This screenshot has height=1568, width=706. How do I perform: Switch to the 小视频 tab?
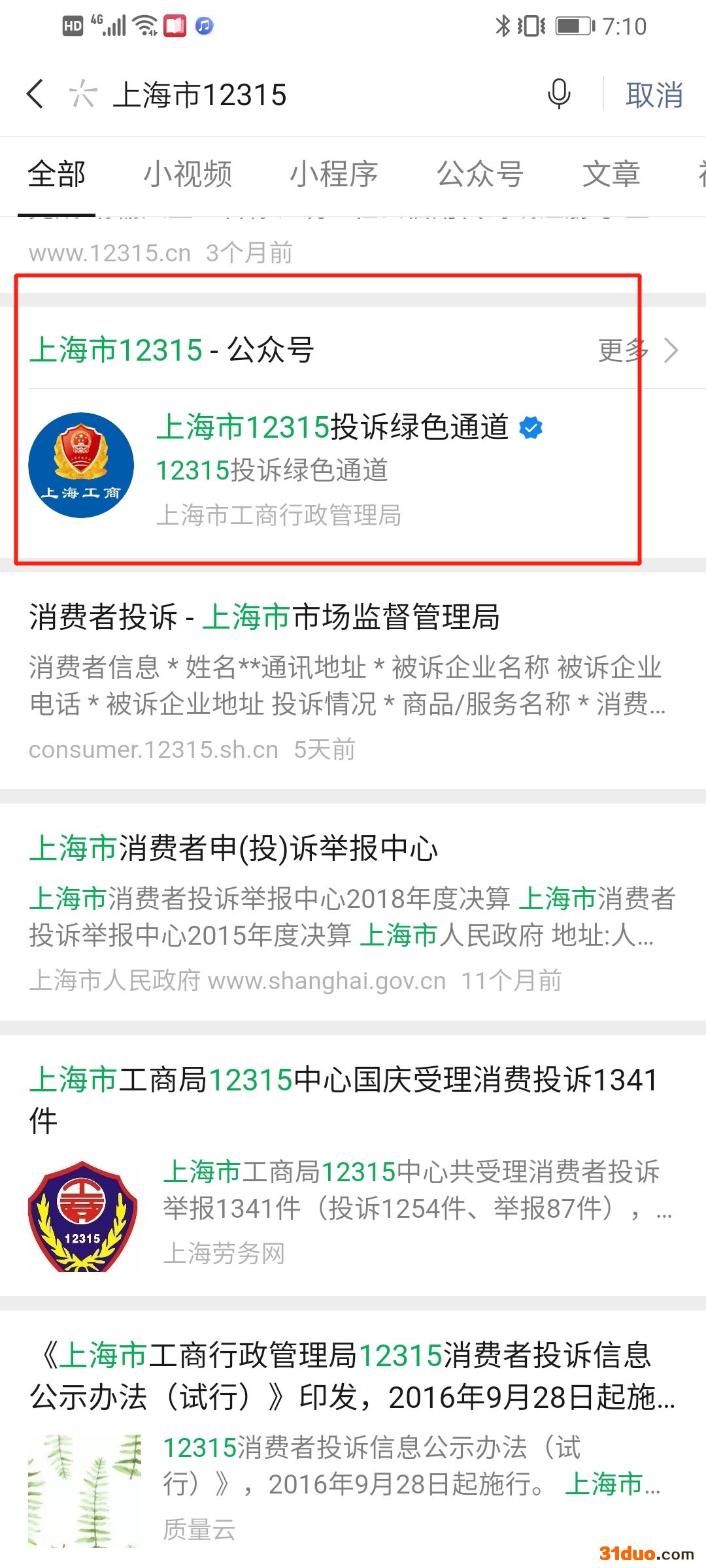pyautogui.click(x=188, y=174)
